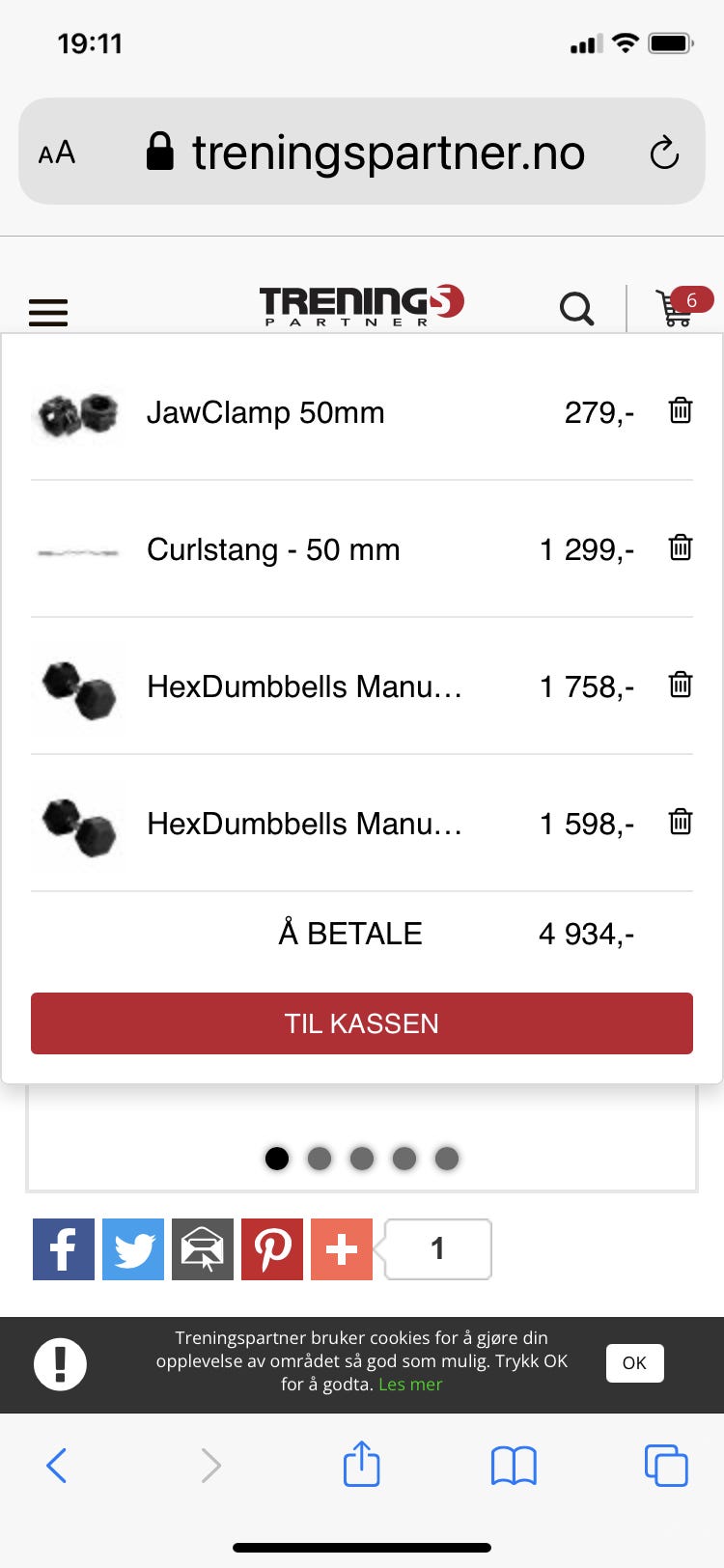The height and width of the screenshot is (1568, 724).
Task: Remove the 1 598,- HexDumbbells item
Action: tap(681, 822)
